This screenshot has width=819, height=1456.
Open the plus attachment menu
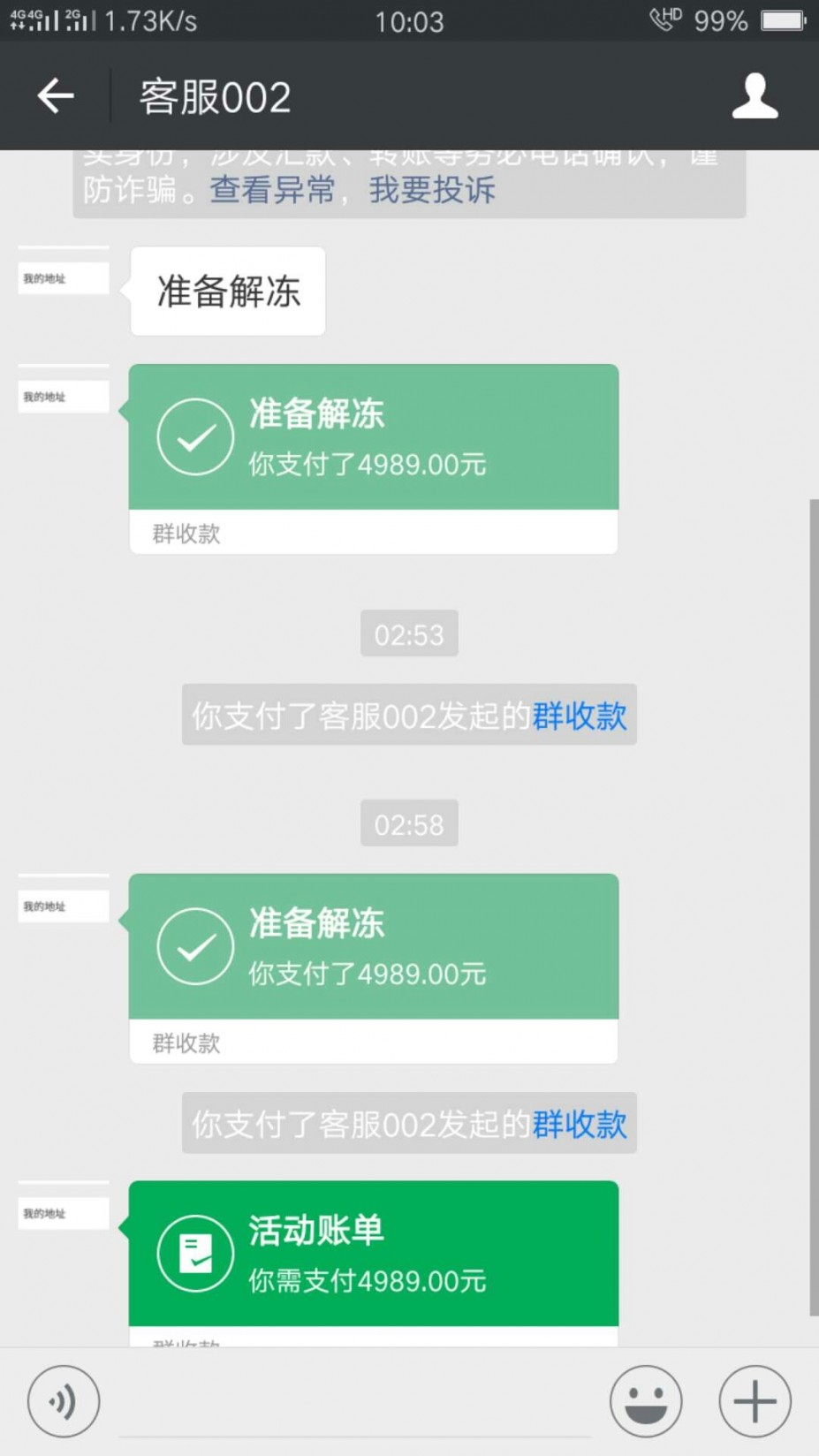755,1401
